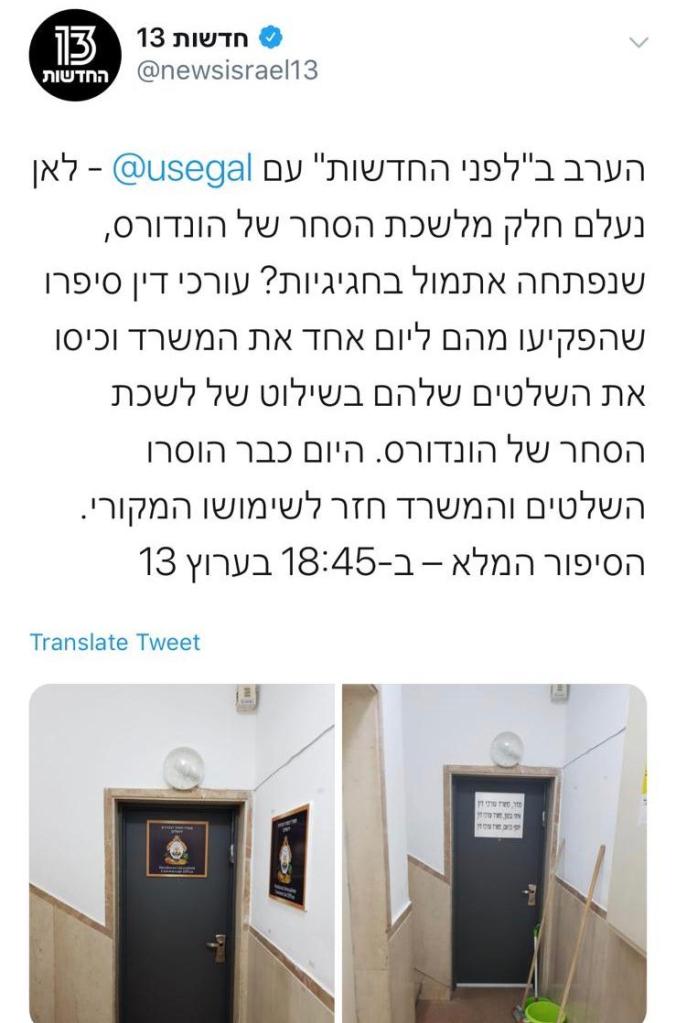Viewport: 676px width, 1023px height.
Task: Open the right photo with the green bucket
Action: coord(494,852)
